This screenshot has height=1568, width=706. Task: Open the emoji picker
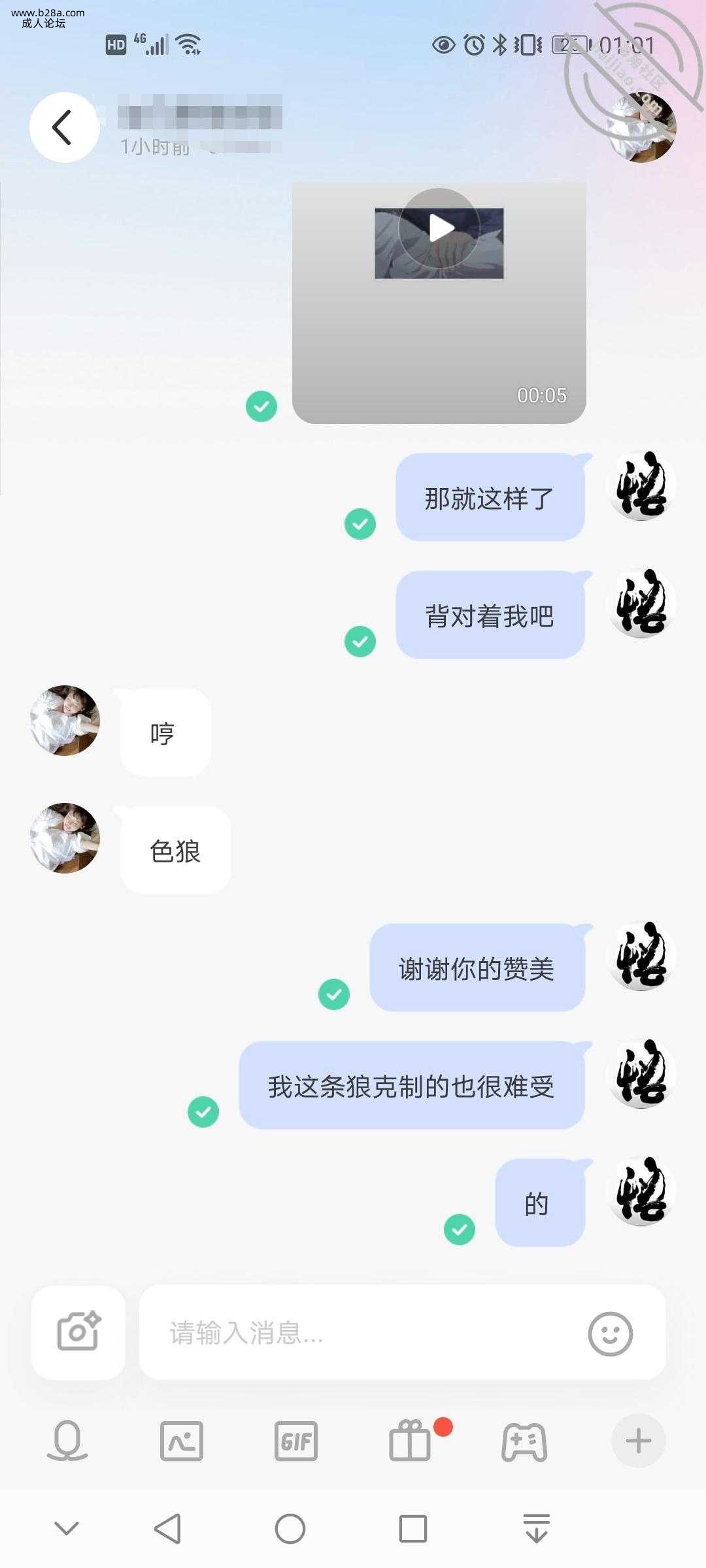pyautogui.click(x=610, y=1333)
